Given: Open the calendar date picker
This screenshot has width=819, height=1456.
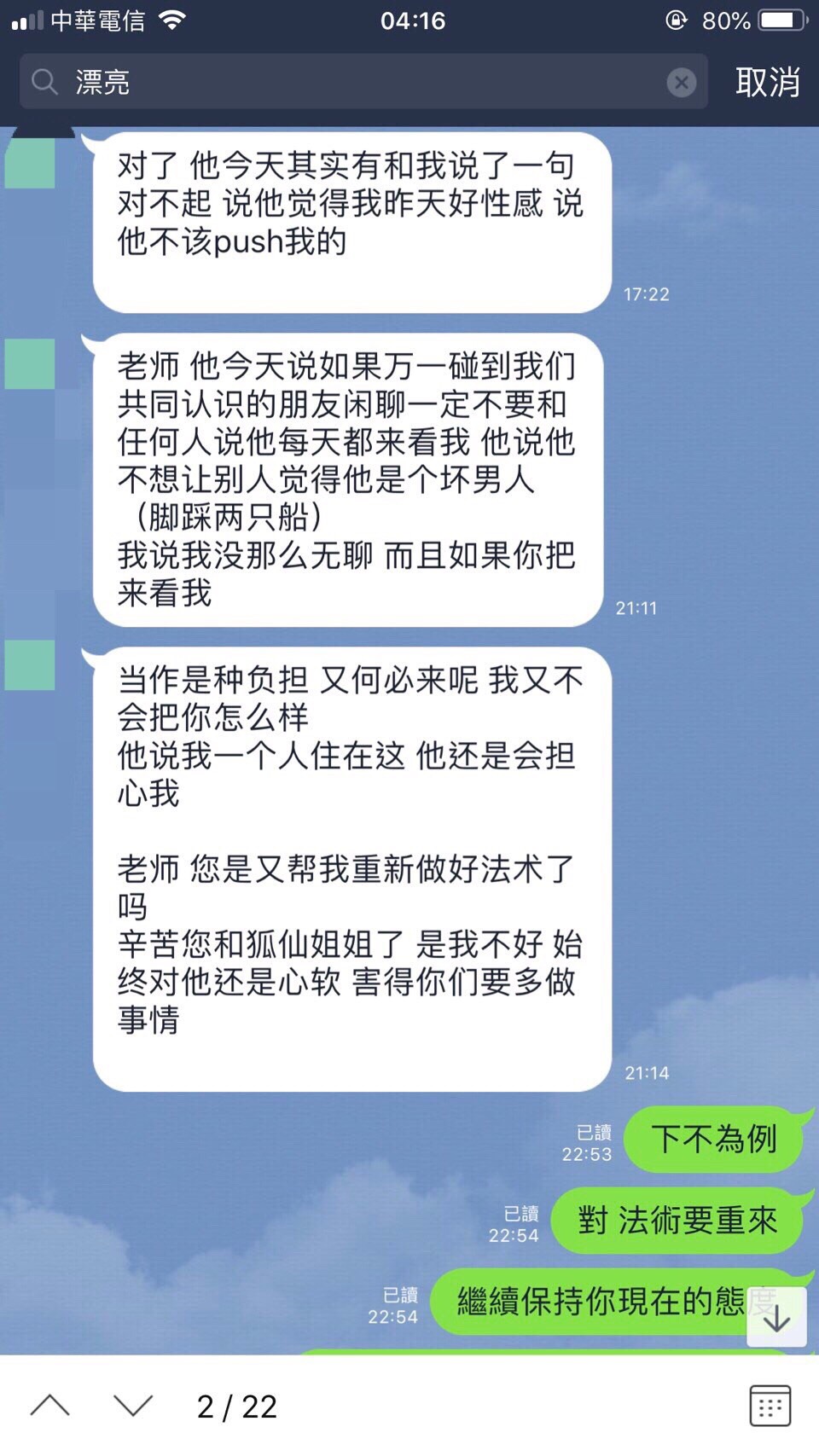Looking at the screenshot, I should [x=770, y=1406].
